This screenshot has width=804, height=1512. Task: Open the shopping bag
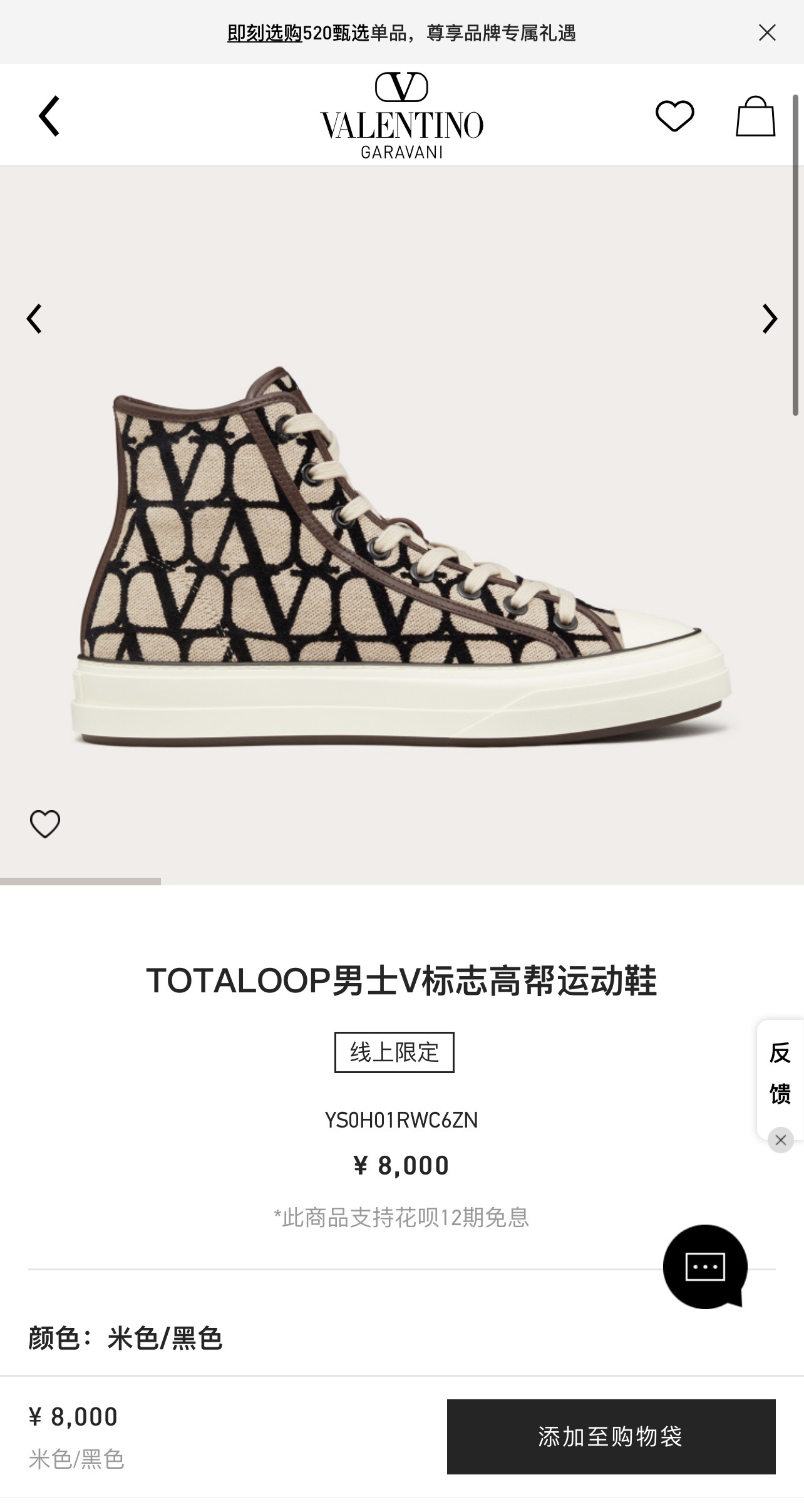(x=755, y=116)
